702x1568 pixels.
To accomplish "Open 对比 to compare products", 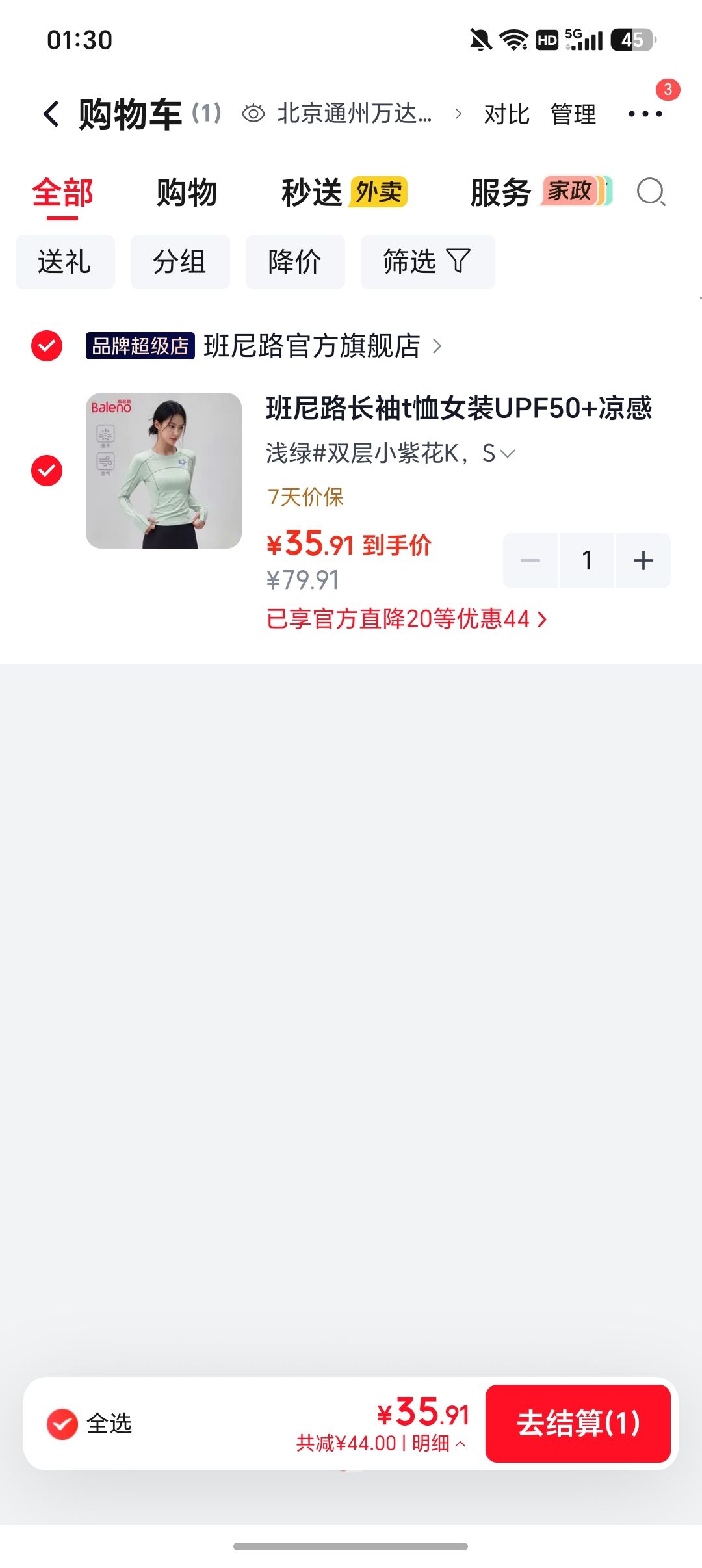I will pos(506,114).
